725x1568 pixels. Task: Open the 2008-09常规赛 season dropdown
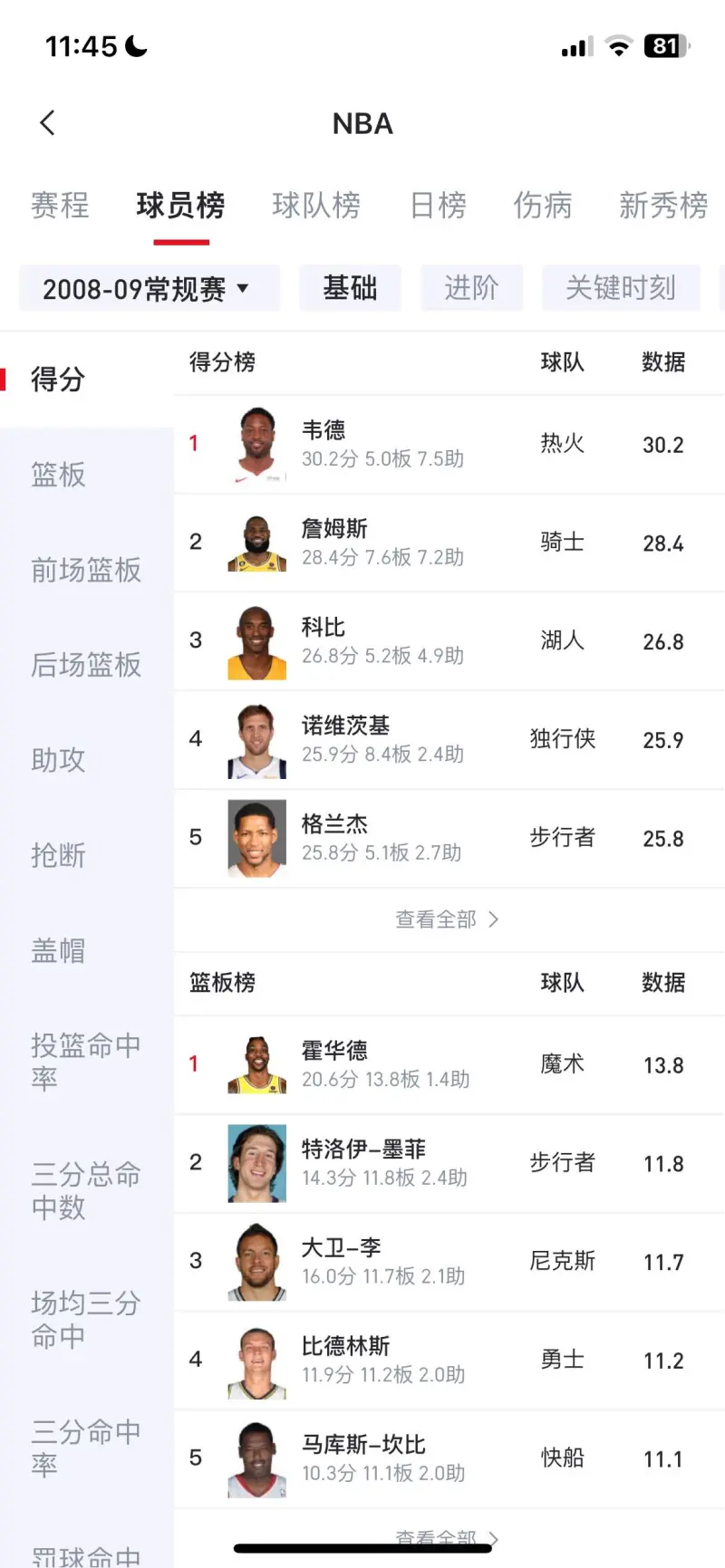point(150,289)
